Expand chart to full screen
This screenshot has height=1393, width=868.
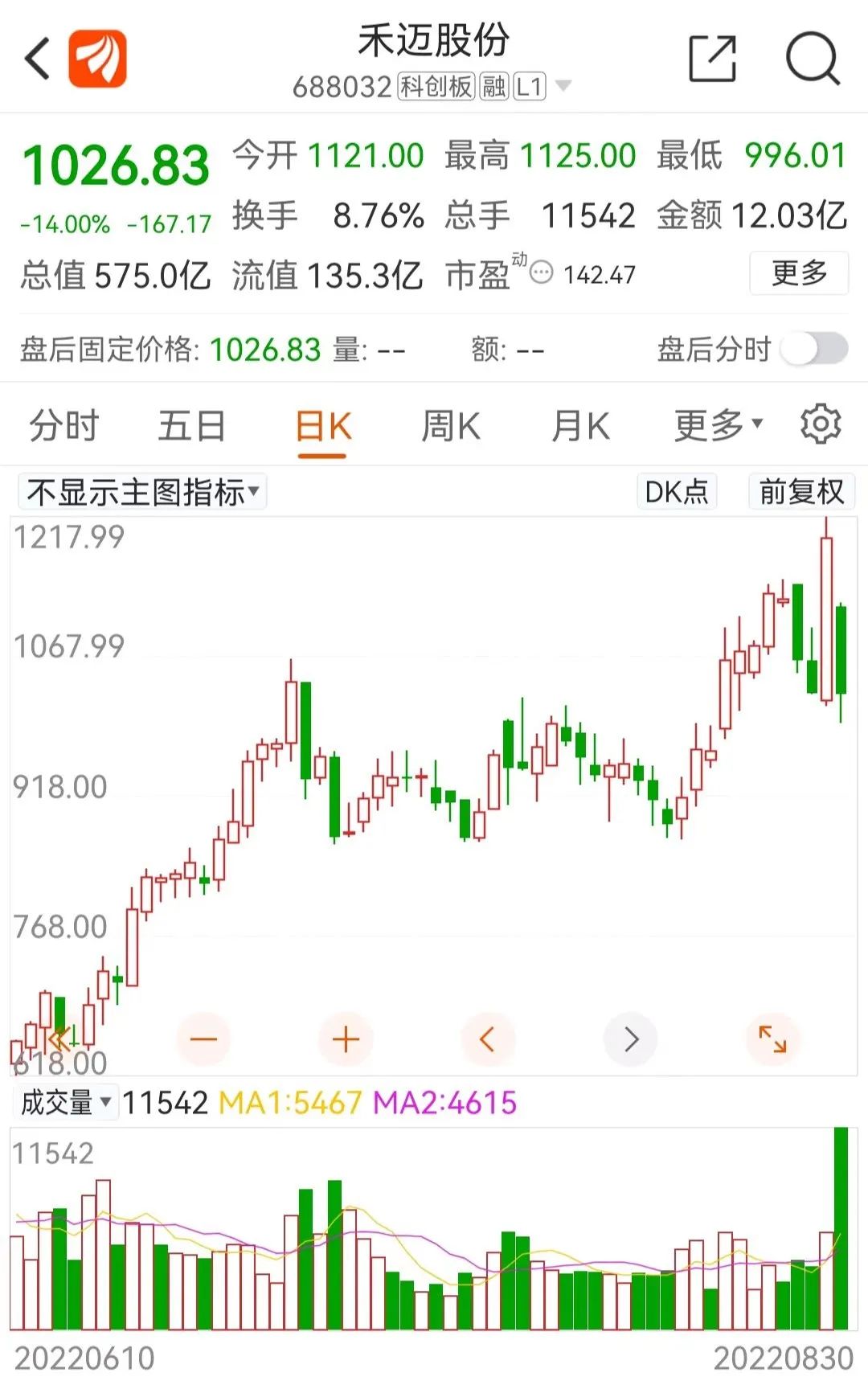pyautogui.click(x=772, y=1039)
